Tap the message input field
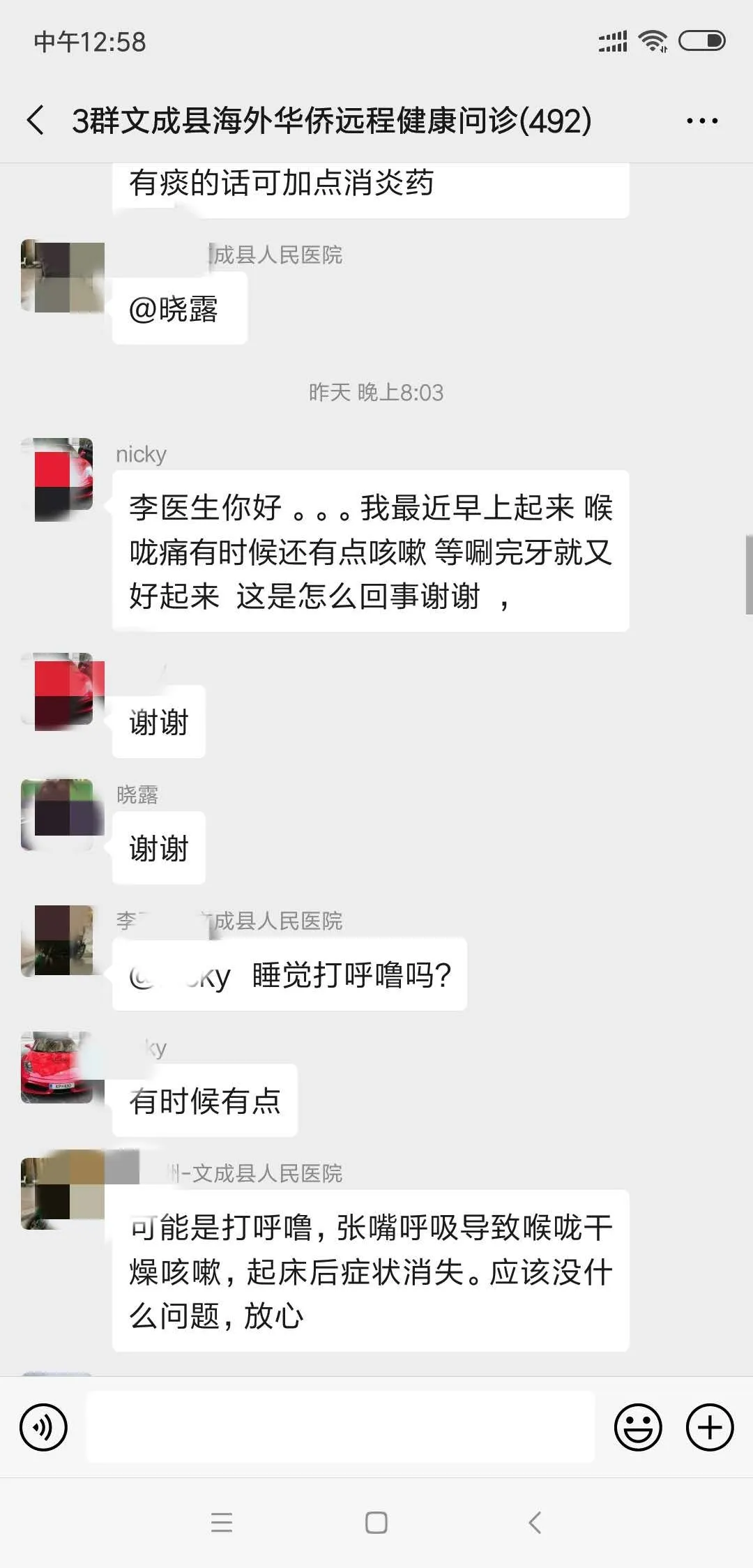 point(340,1427)
